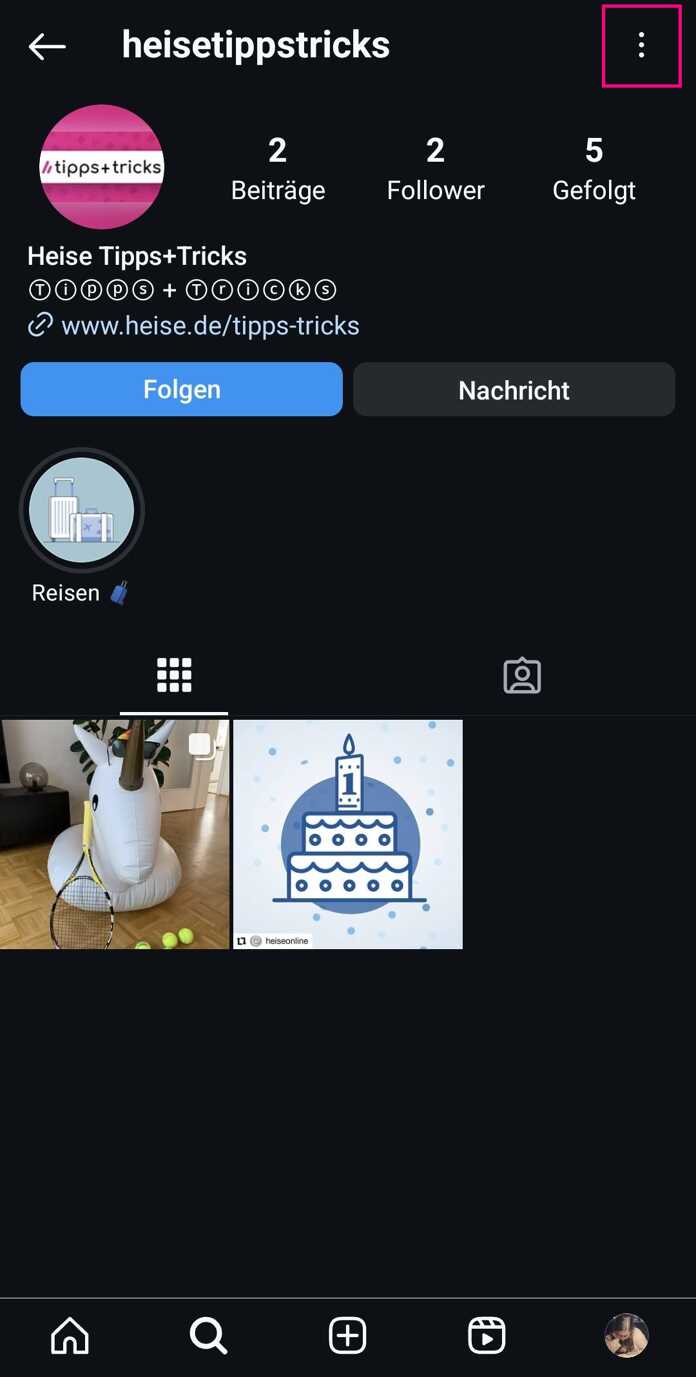The width and height of the screenshot is (696, 1377).
Task: Switch to the tagged photos tab
Action: pyautogui.click(x=521, y=676)
